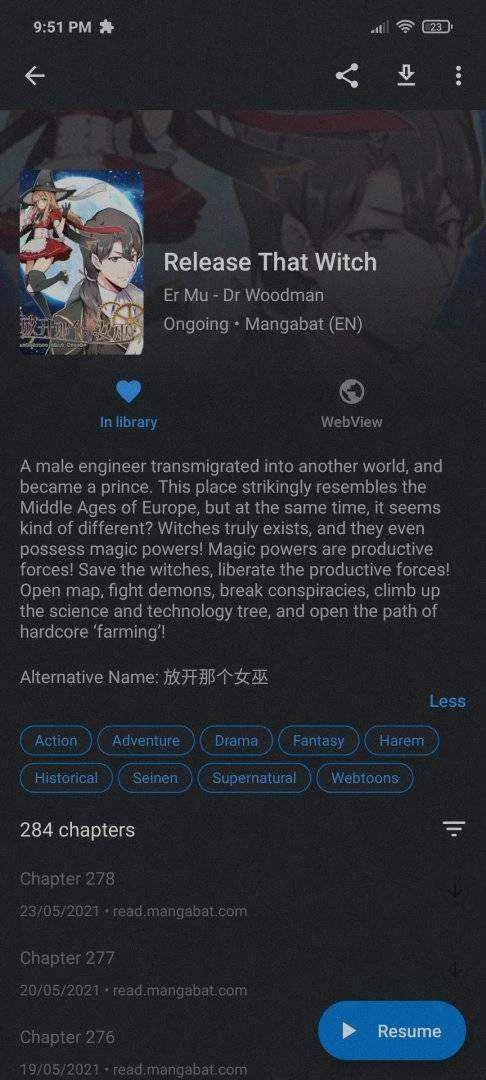Viewport: 486px width, 1080px height.
Task: Collapse the description with Less
Action: [x=447, y=701]
